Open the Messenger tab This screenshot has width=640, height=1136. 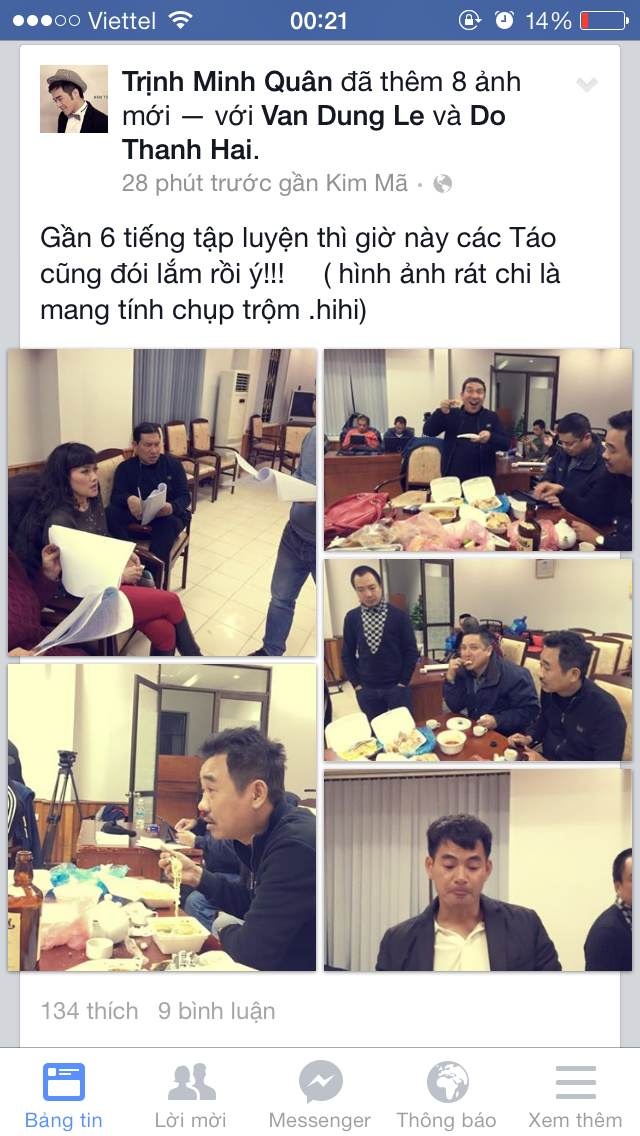[x=320, y=1095]
